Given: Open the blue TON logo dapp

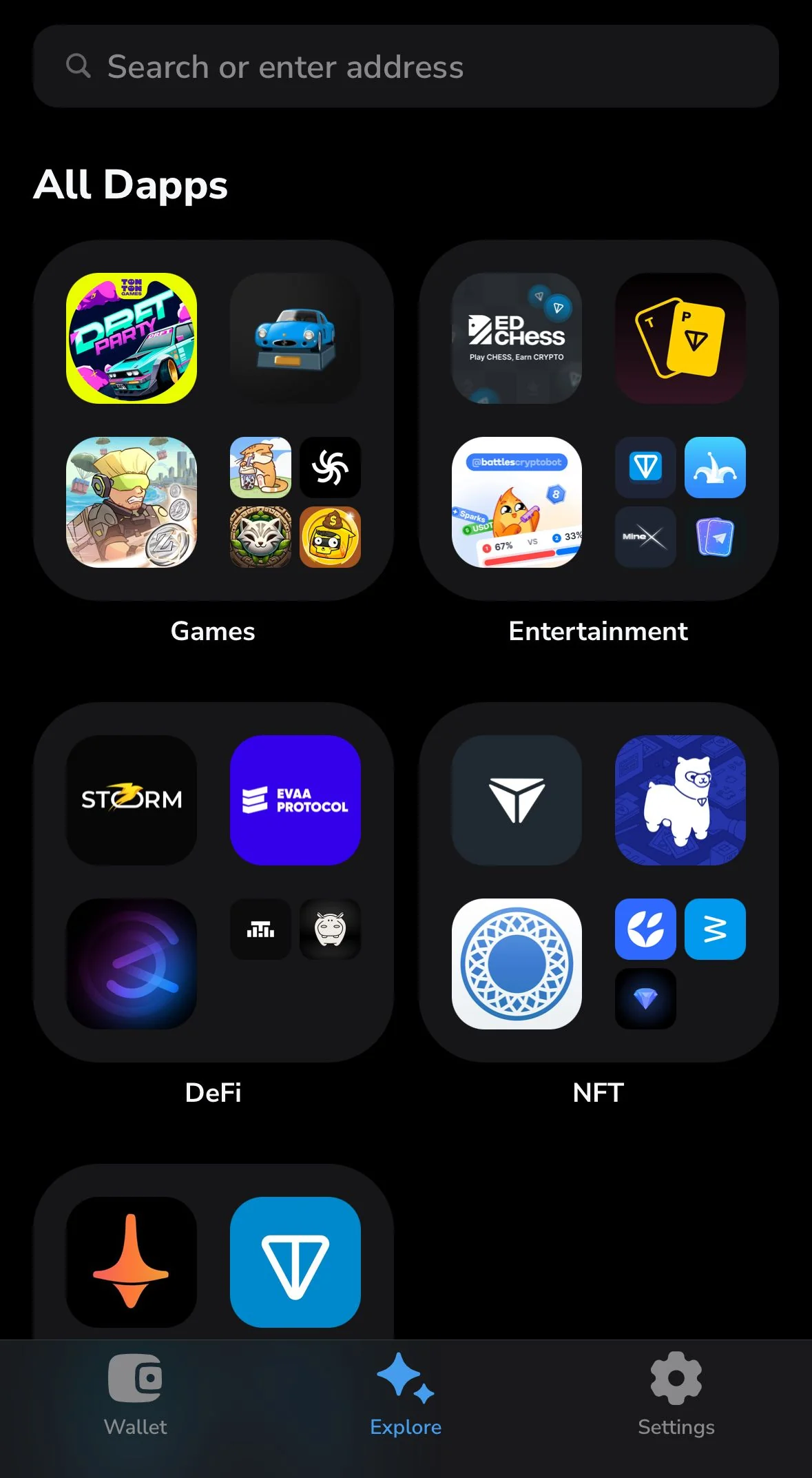Looking at the screenshot, I should tap(295, 1262).
